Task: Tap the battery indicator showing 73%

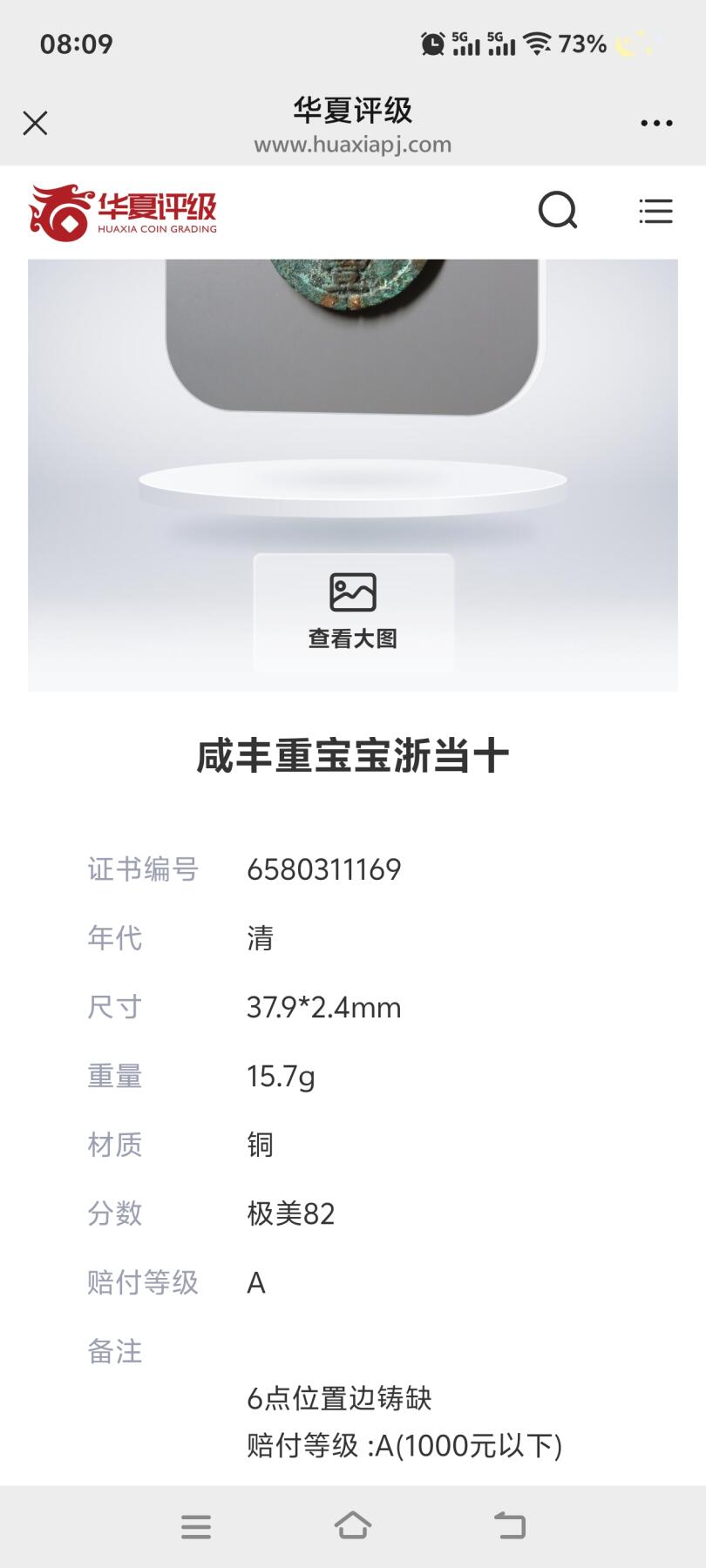Action: (585, 43)
